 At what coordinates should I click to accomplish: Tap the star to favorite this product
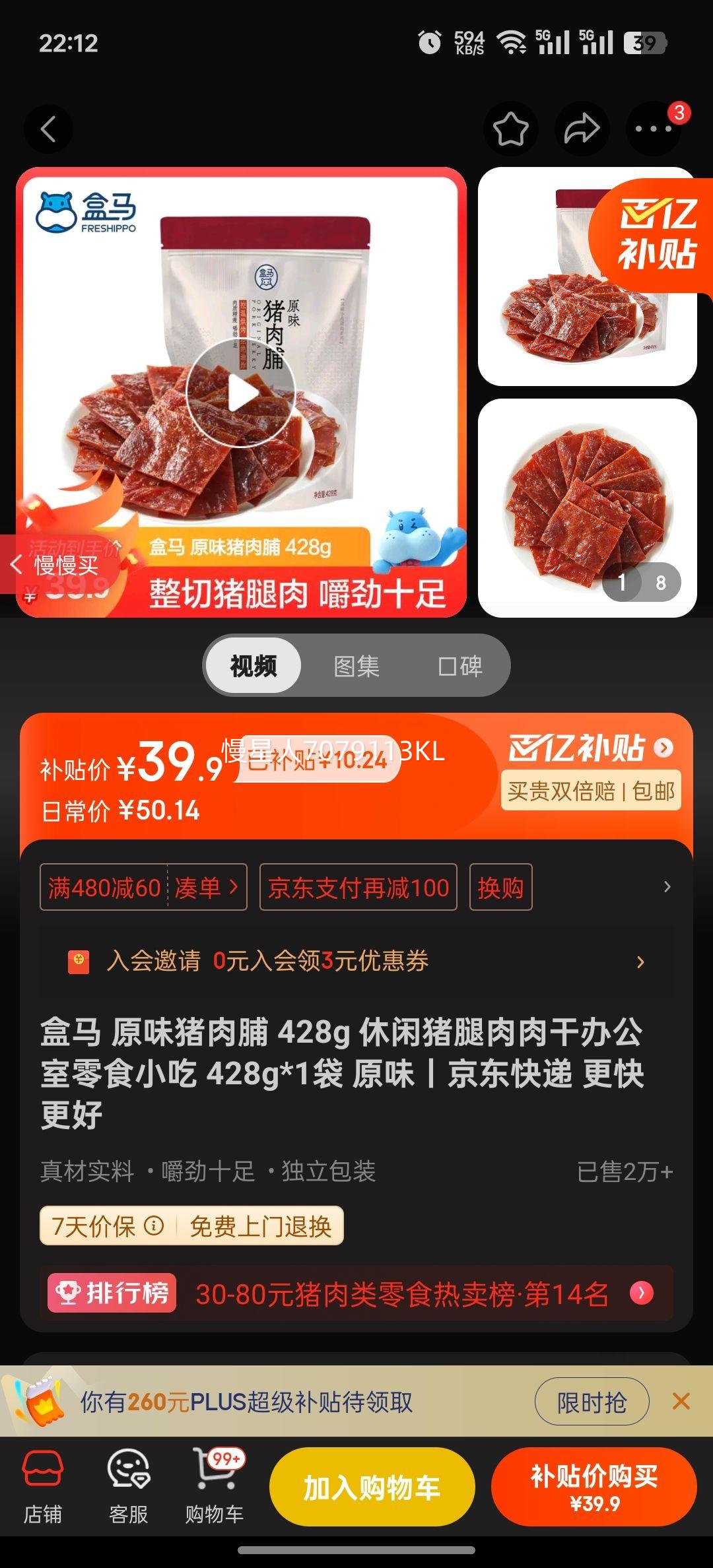[x=511, y=129]
